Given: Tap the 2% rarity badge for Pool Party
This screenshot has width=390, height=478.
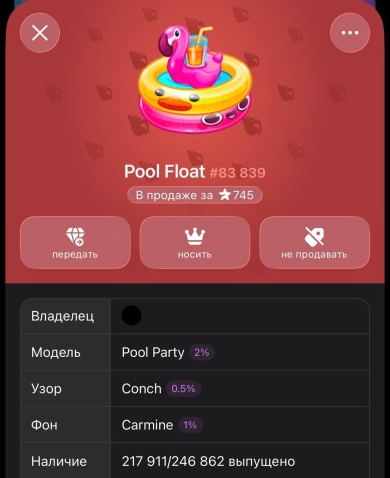Looking at the screenshot, I should [202, 352].
